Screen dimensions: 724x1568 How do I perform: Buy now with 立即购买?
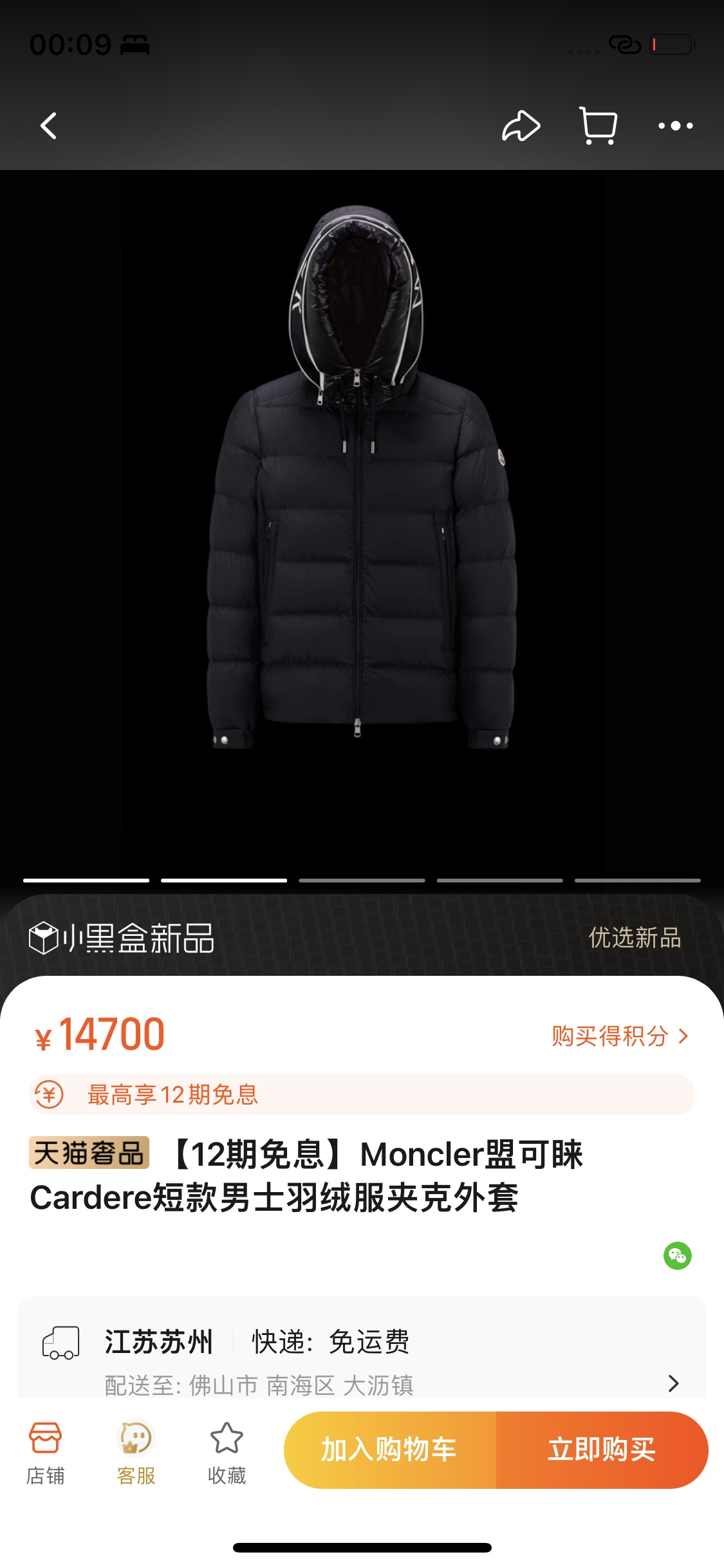(602, 1450)
